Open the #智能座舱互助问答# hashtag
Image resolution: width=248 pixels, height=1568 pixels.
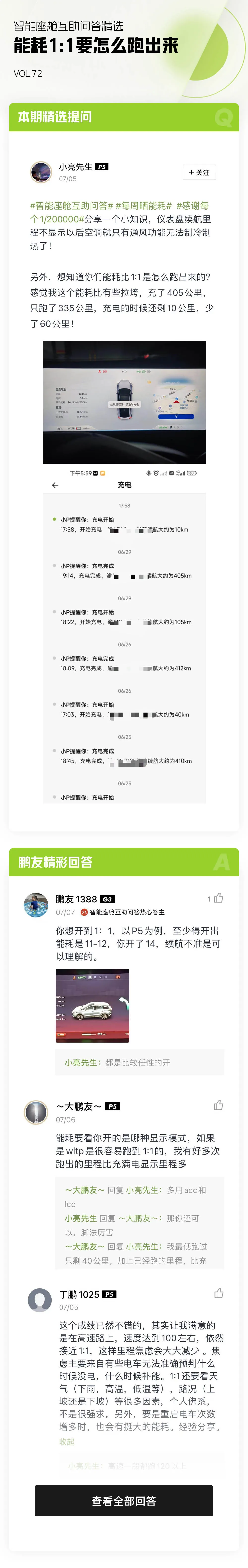pos(72,206)
